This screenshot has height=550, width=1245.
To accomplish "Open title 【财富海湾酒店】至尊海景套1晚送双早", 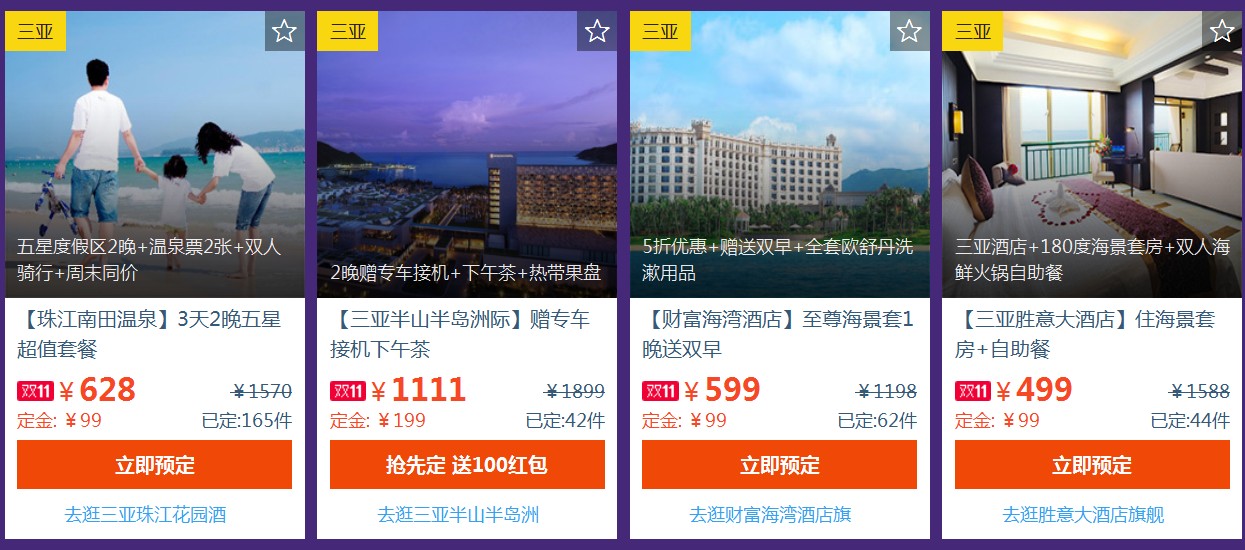I will [x=777, y=334].
